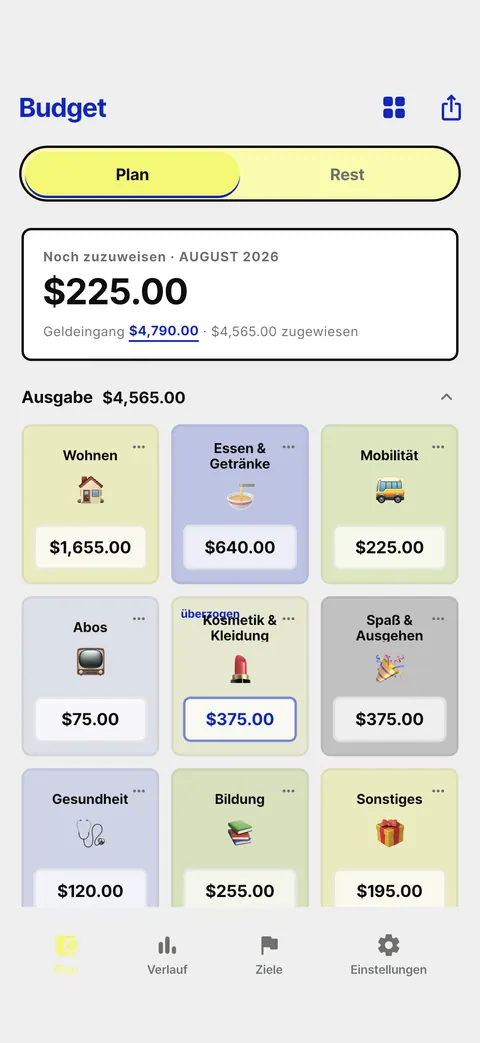Open the Mobilität card's three-dot menu

[x=438, y=447]
